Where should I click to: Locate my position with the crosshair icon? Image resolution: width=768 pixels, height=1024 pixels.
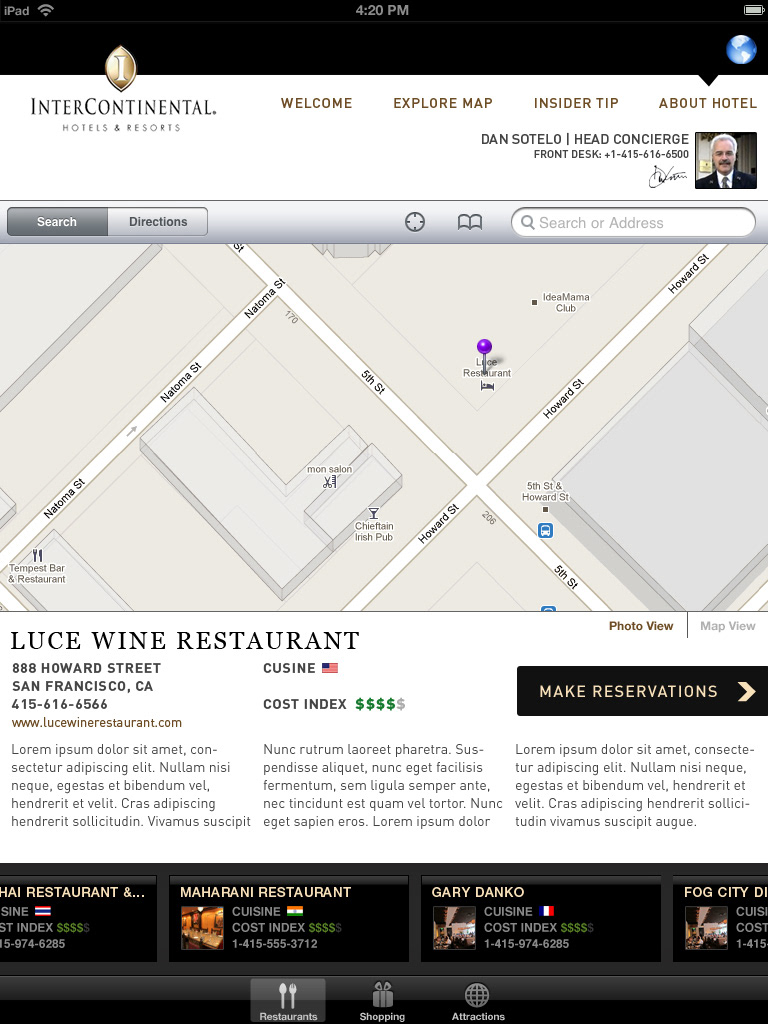point(415,222)
